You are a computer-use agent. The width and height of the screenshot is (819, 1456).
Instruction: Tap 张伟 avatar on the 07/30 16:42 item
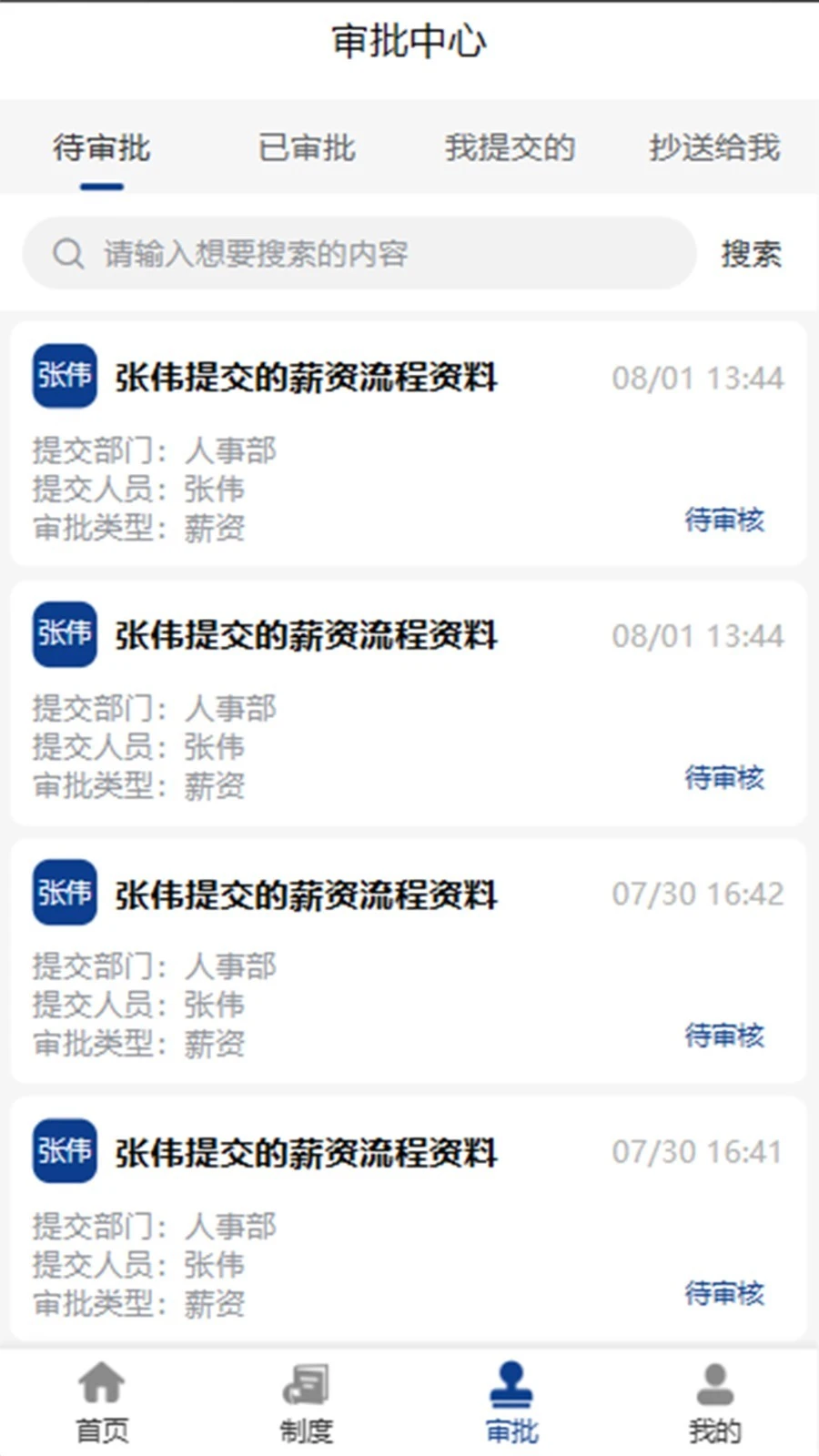click(x=64, y=893)
